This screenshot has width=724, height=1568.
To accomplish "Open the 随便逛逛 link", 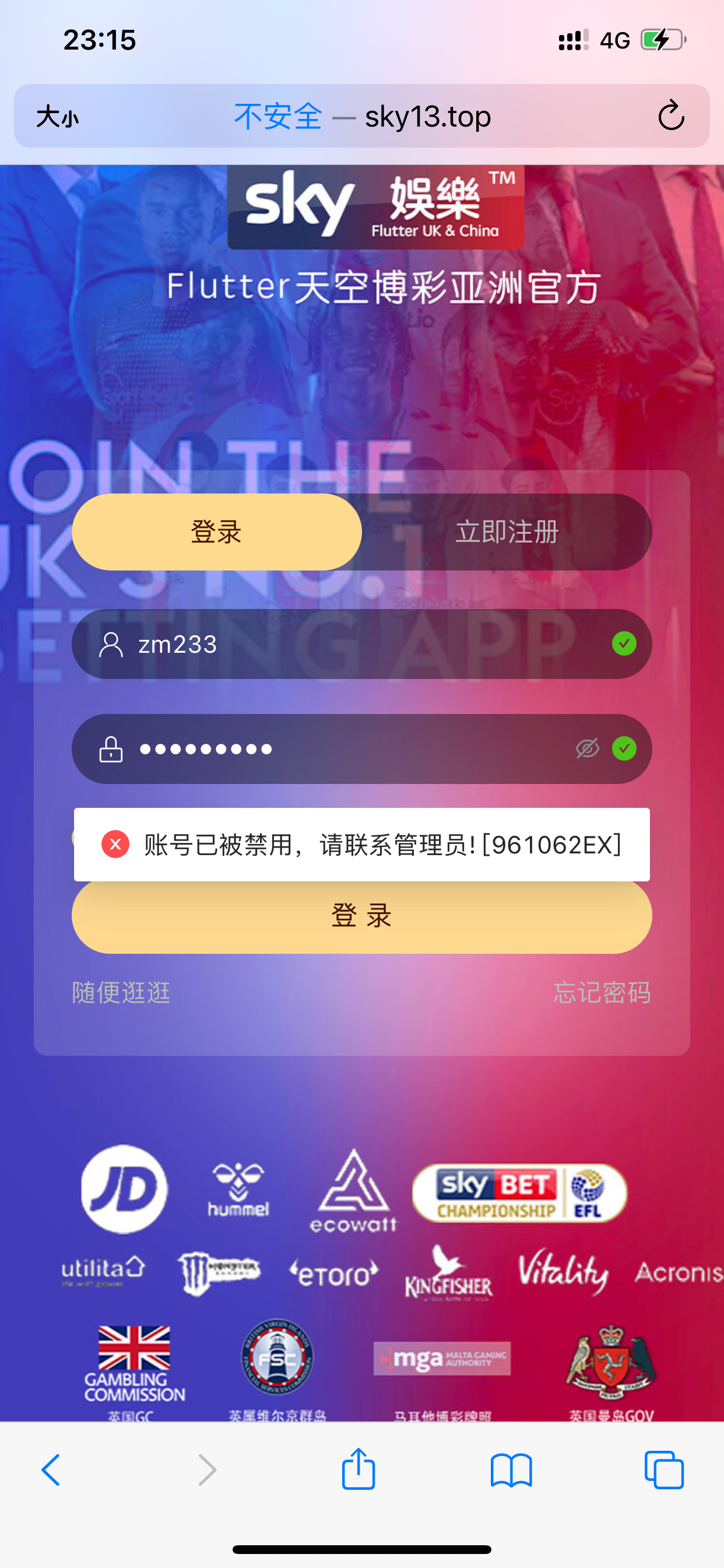I will pos(121,992).
